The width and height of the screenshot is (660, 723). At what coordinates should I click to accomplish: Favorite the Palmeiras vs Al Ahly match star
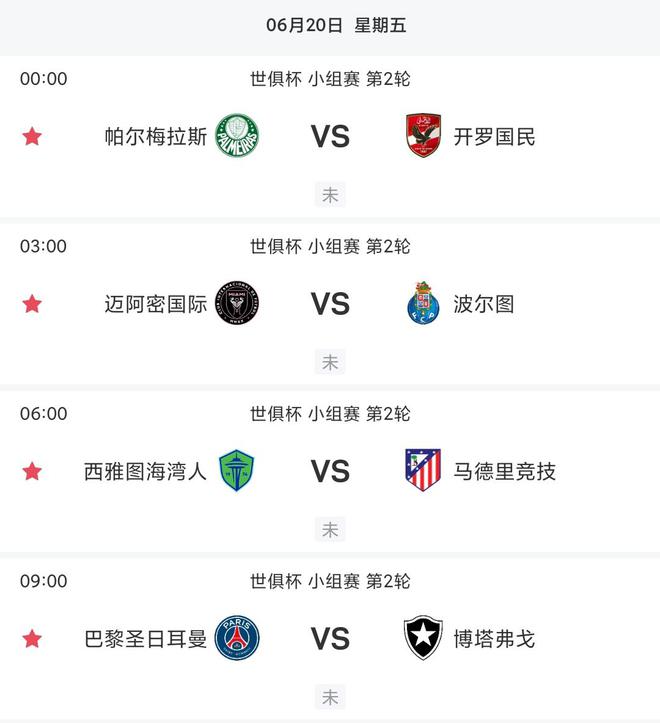point(32,136)
